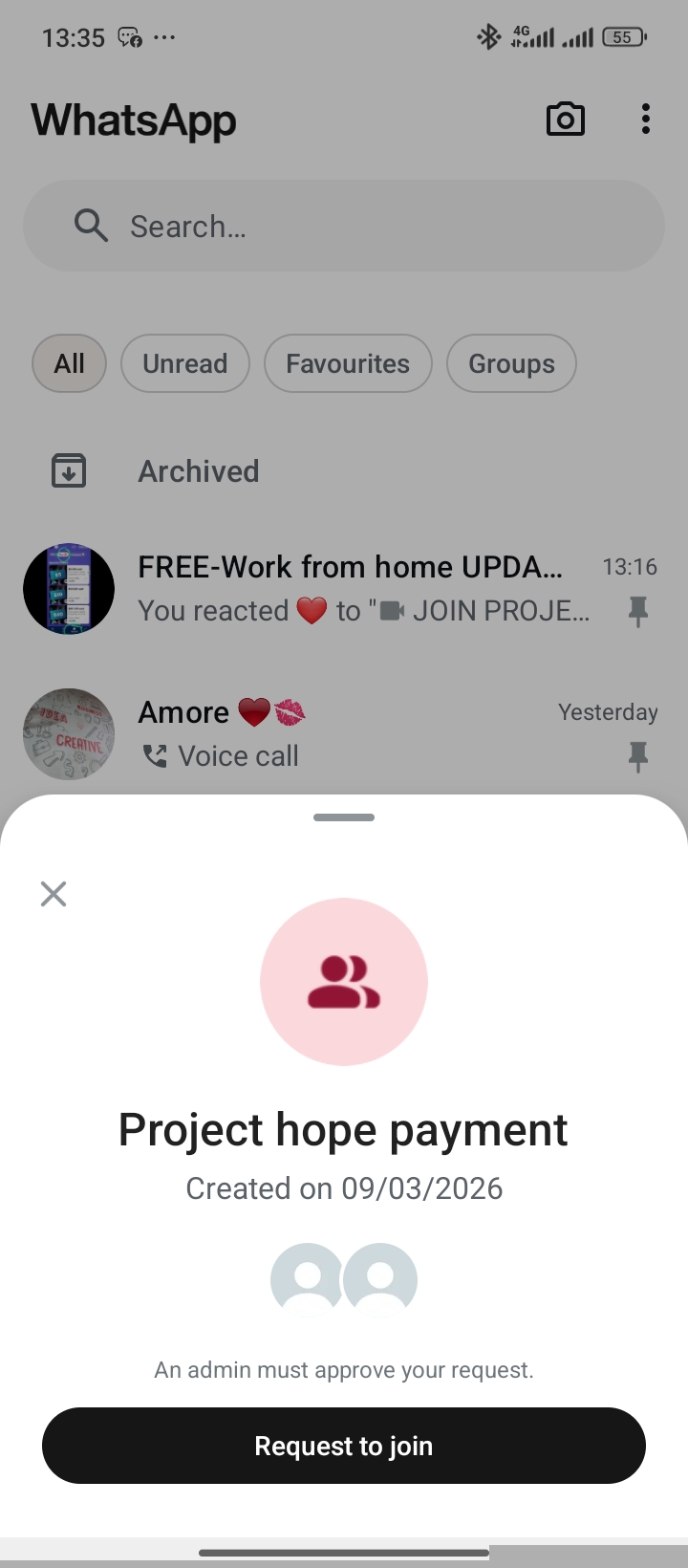
Task: Tap Request to join button
Action: [x=344, y=1446]
